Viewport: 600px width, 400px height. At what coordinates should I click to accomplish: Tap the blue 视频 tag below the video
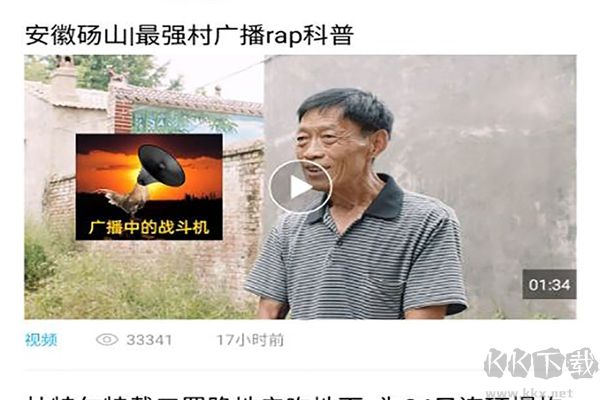pos(41,340)
